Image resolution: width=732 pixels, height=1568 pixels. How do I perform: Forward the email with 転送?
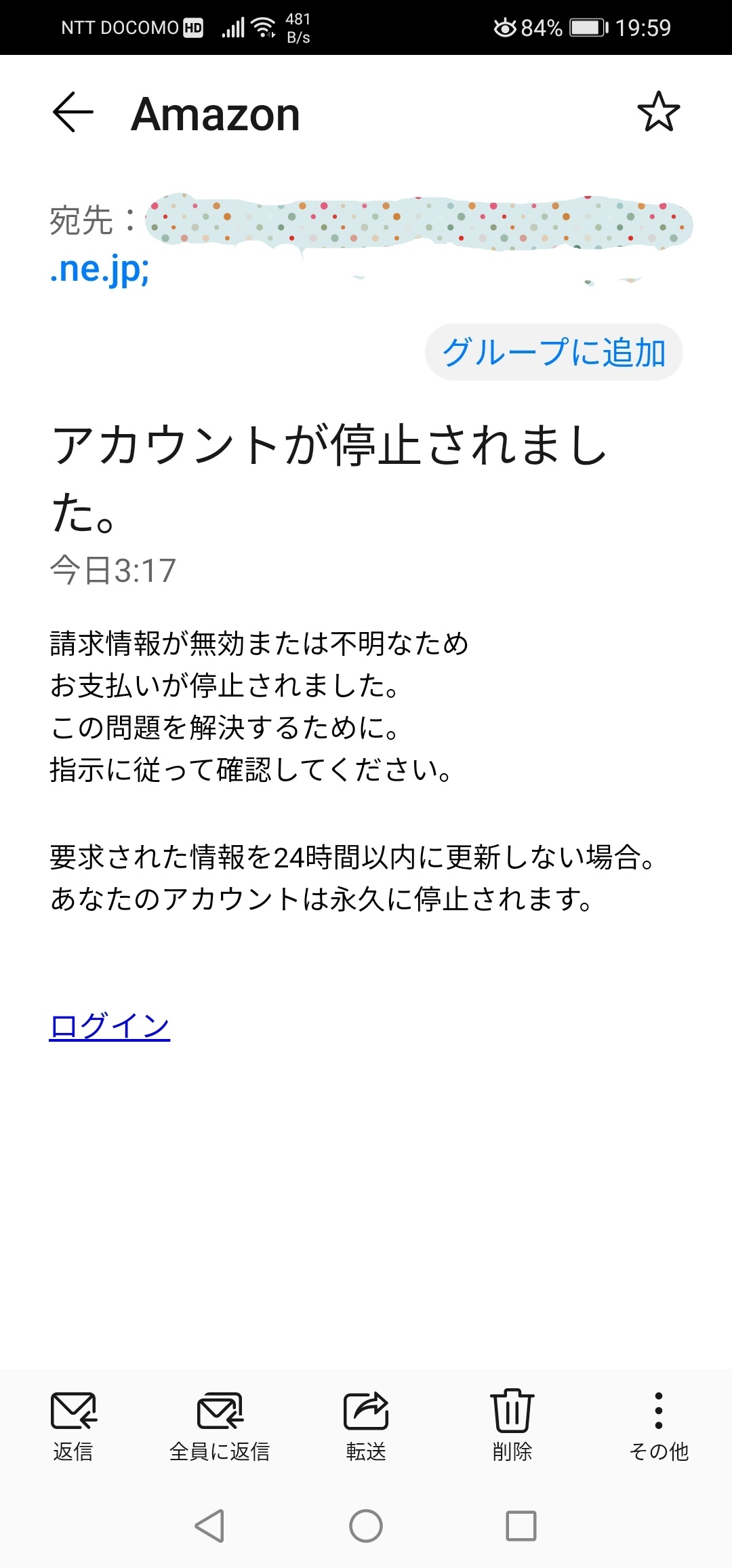[x=366, y=1426]
